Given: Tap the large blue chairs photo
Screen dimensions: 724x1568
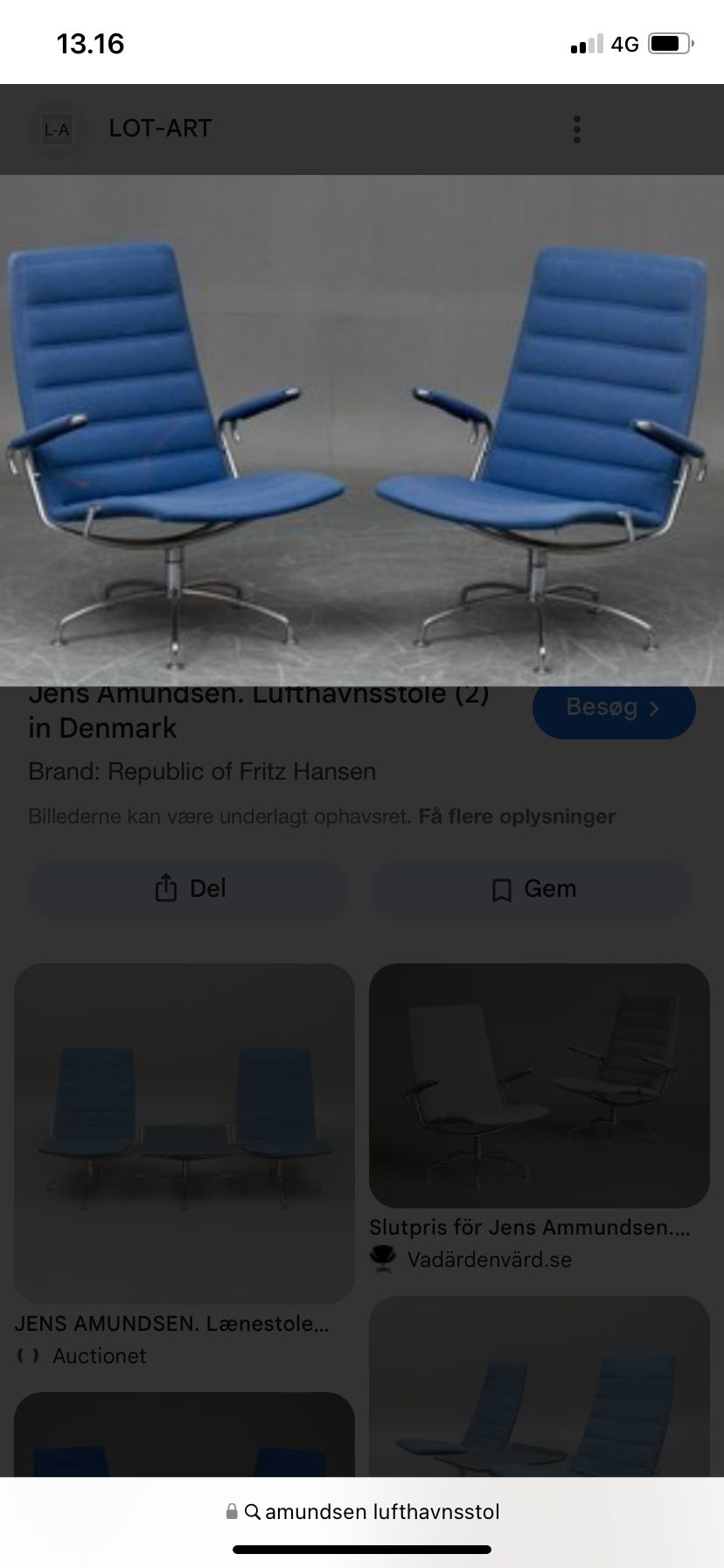Looking at the screenshot, I should [x=362, y=420].
